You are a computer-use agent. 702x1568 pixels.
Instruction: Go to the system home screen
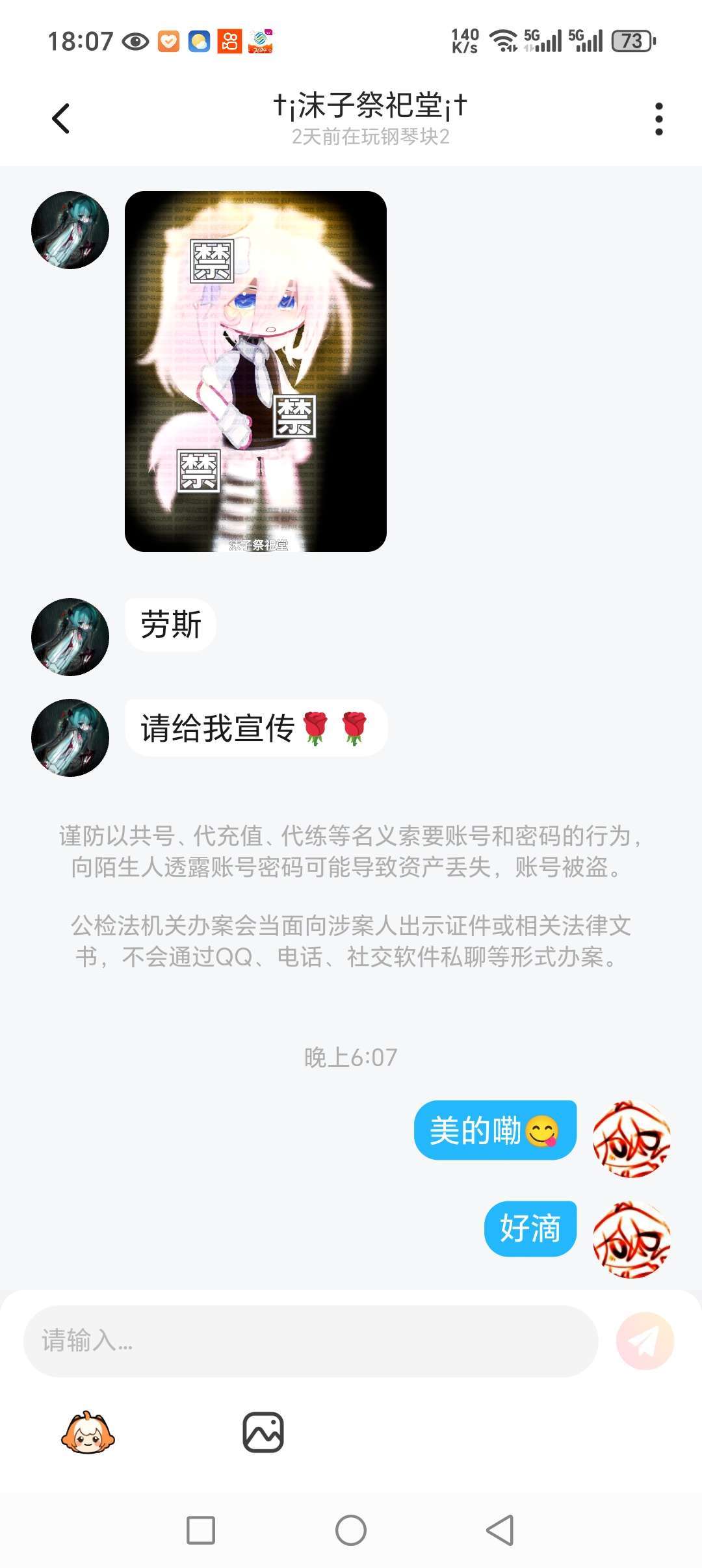click(x=351, y=1530)
